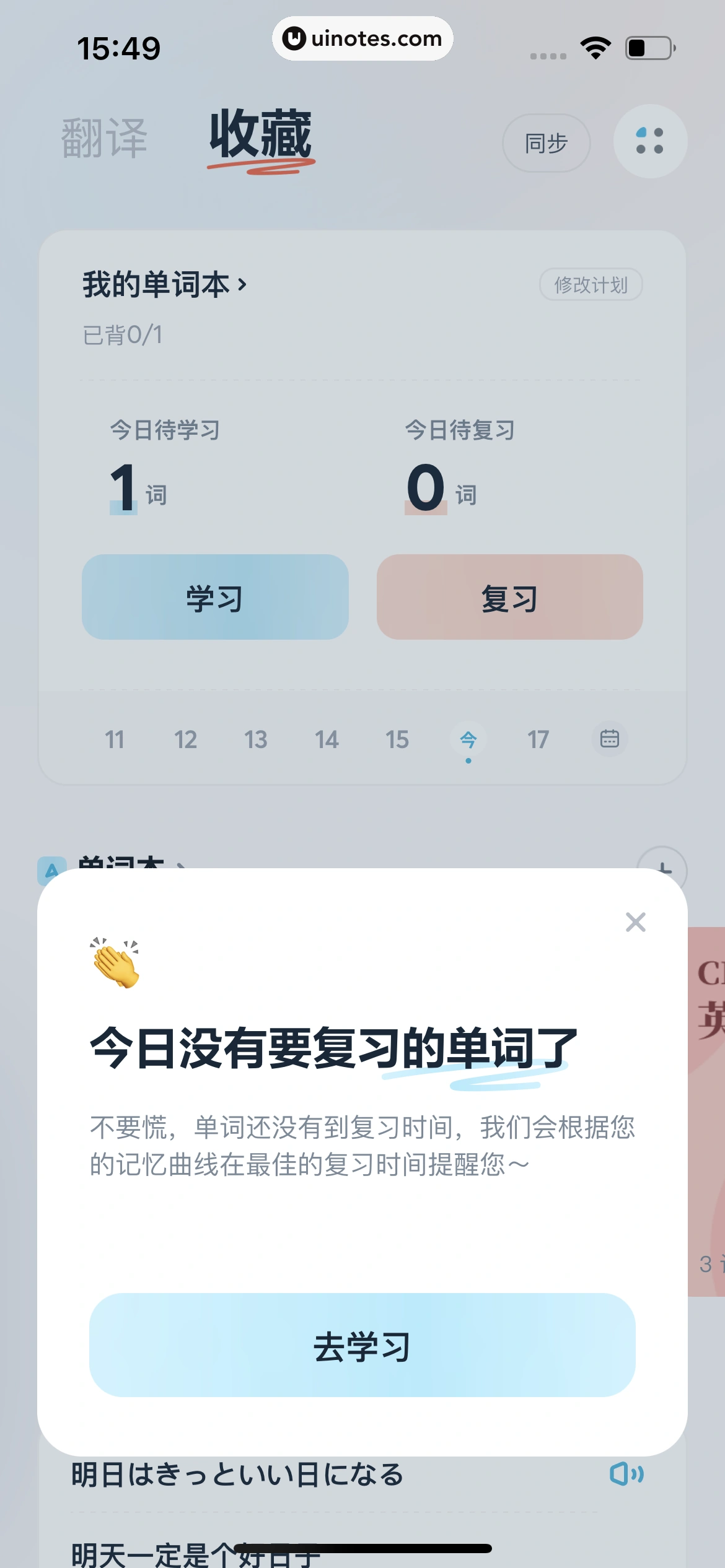Screen dimensions: 725x1568
Task: Click the blue A wordbook icon
Action: pyautogui.click(x=51, y=870)
